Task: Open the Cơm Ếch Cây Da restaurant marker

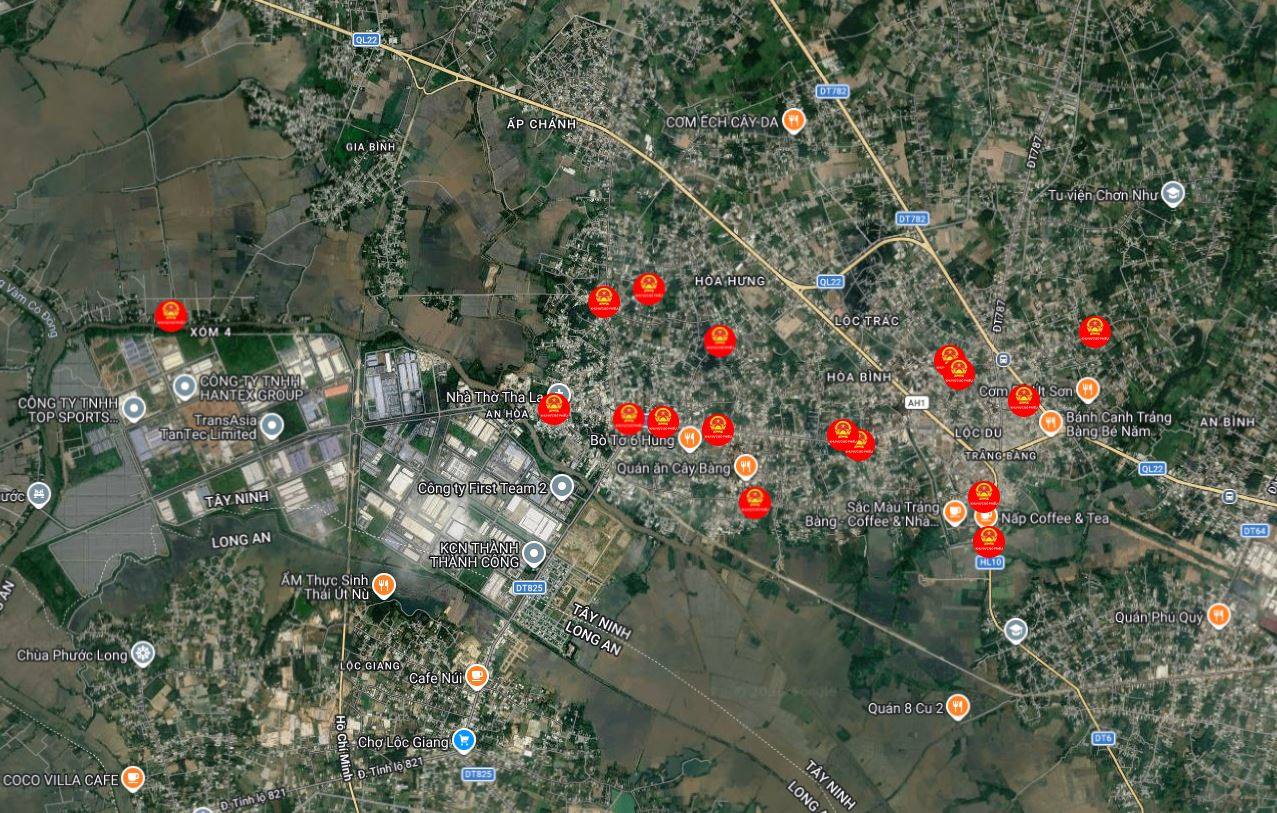Action: coord(794,122)
